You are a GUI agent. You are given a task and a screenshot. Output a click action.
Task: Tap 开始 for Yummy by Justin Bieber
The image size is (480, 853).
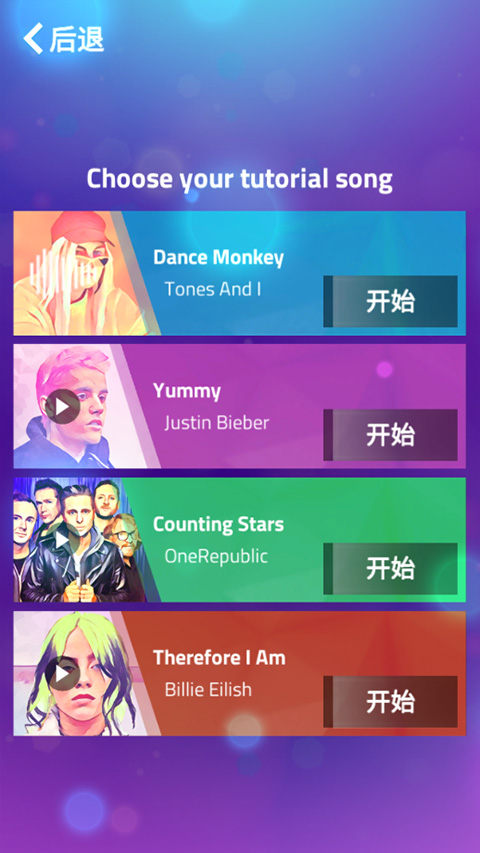[390, 435]
